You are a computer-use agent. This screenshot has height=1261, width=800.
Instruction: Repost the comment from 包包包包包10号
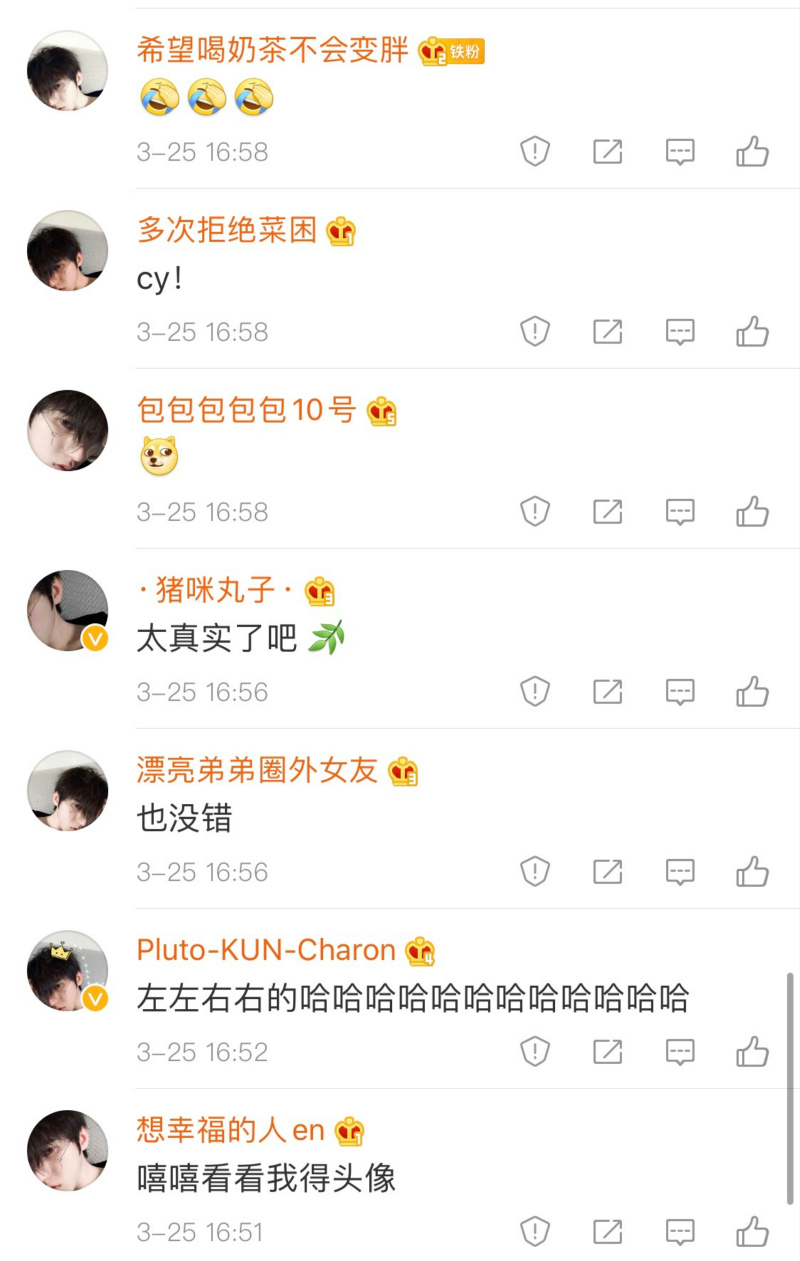607,512
